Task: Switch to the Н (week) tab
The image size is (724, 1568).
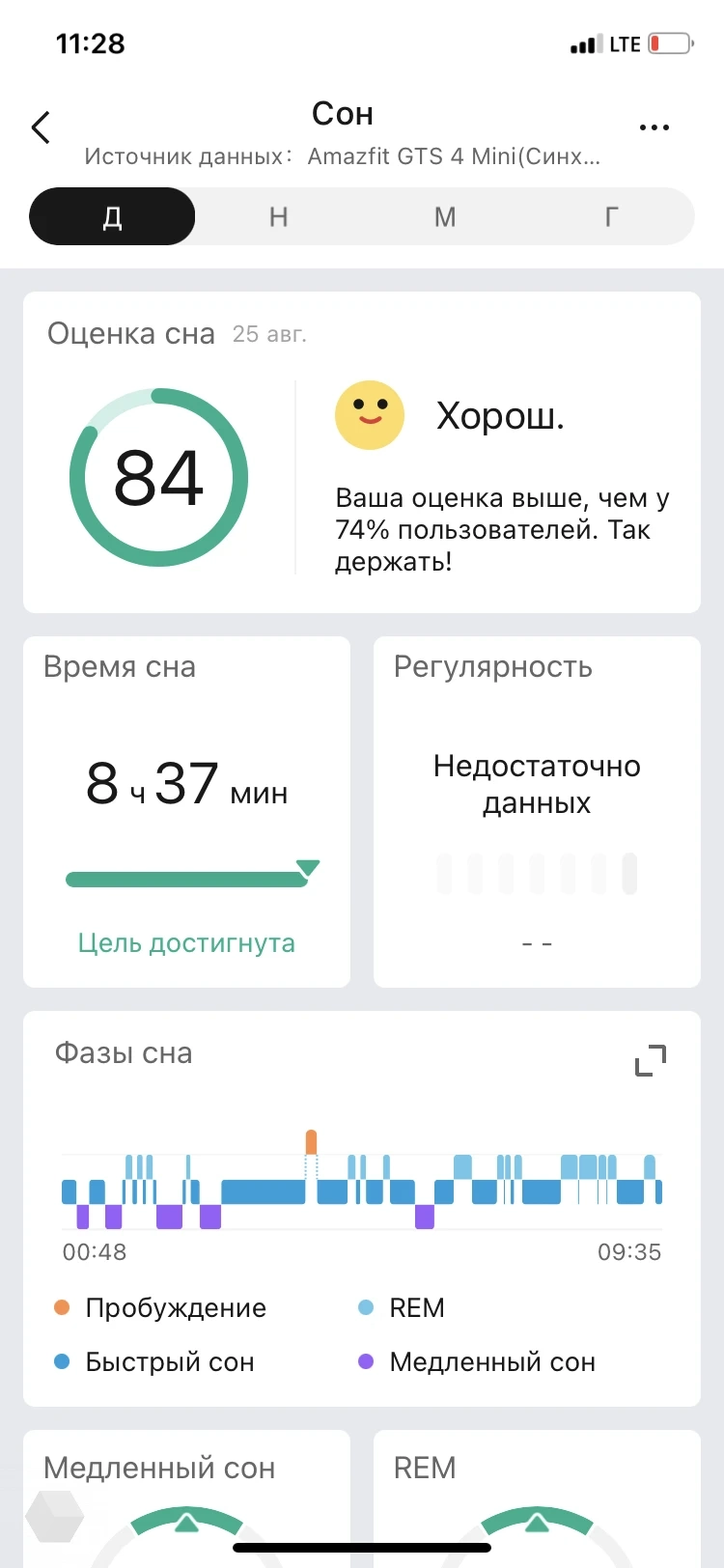Action: (x=278, y=216)
